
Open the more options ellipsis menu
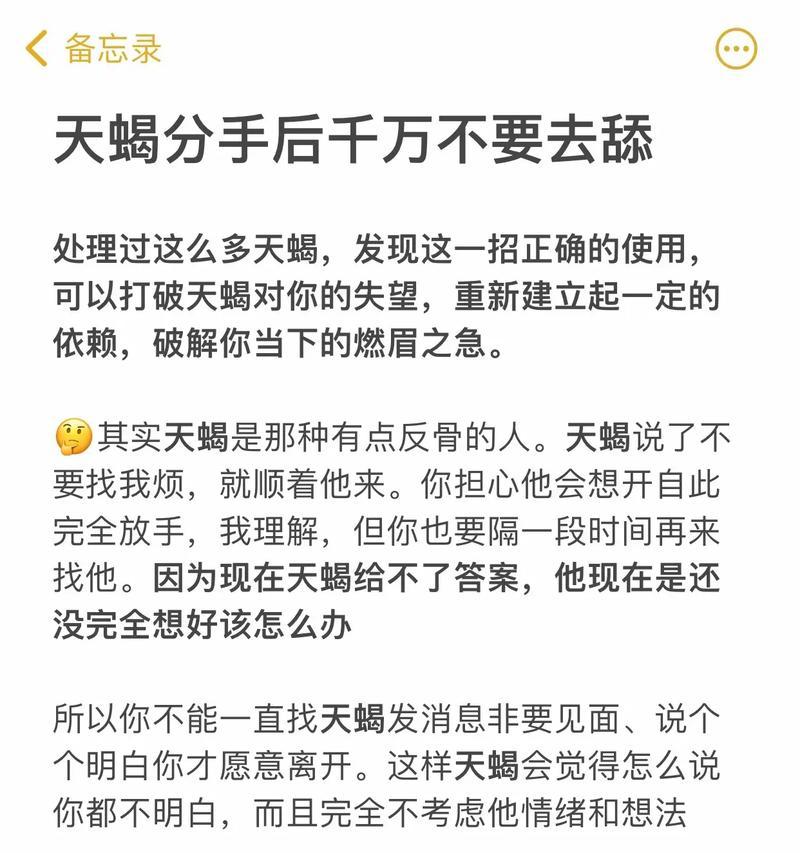[x=736, y=48]
